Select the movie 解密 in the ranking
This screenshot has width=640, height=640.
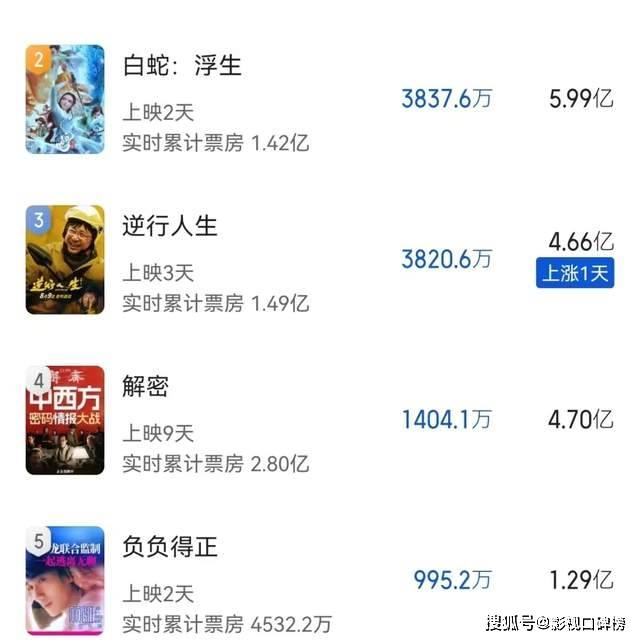coord(146,387)
